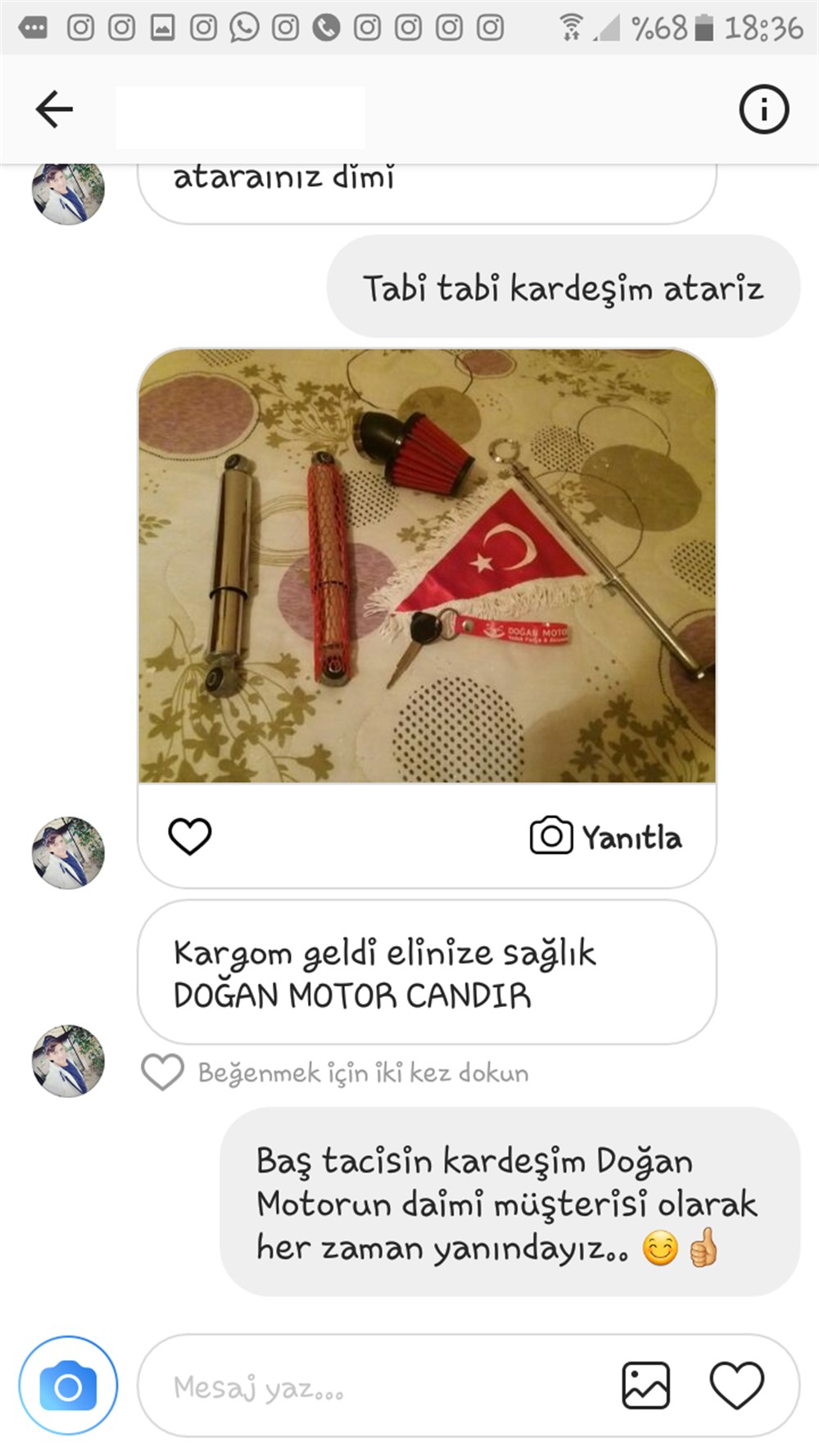819x1456 pixels.
Task: Send a heart reaction
Action: tap(736, 1386)
